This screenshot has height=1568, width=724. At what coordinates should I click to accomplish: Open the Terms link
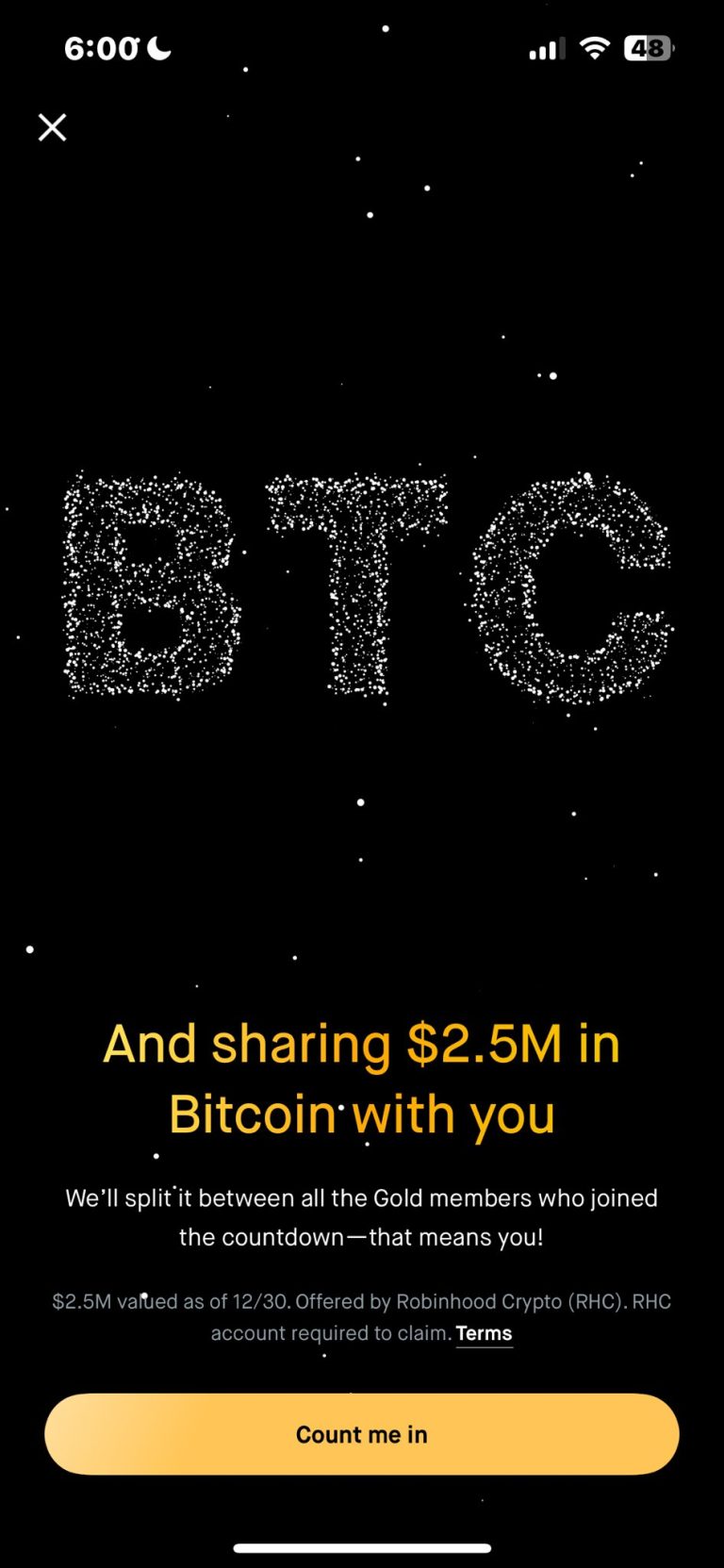click(x=484, y=1333)
